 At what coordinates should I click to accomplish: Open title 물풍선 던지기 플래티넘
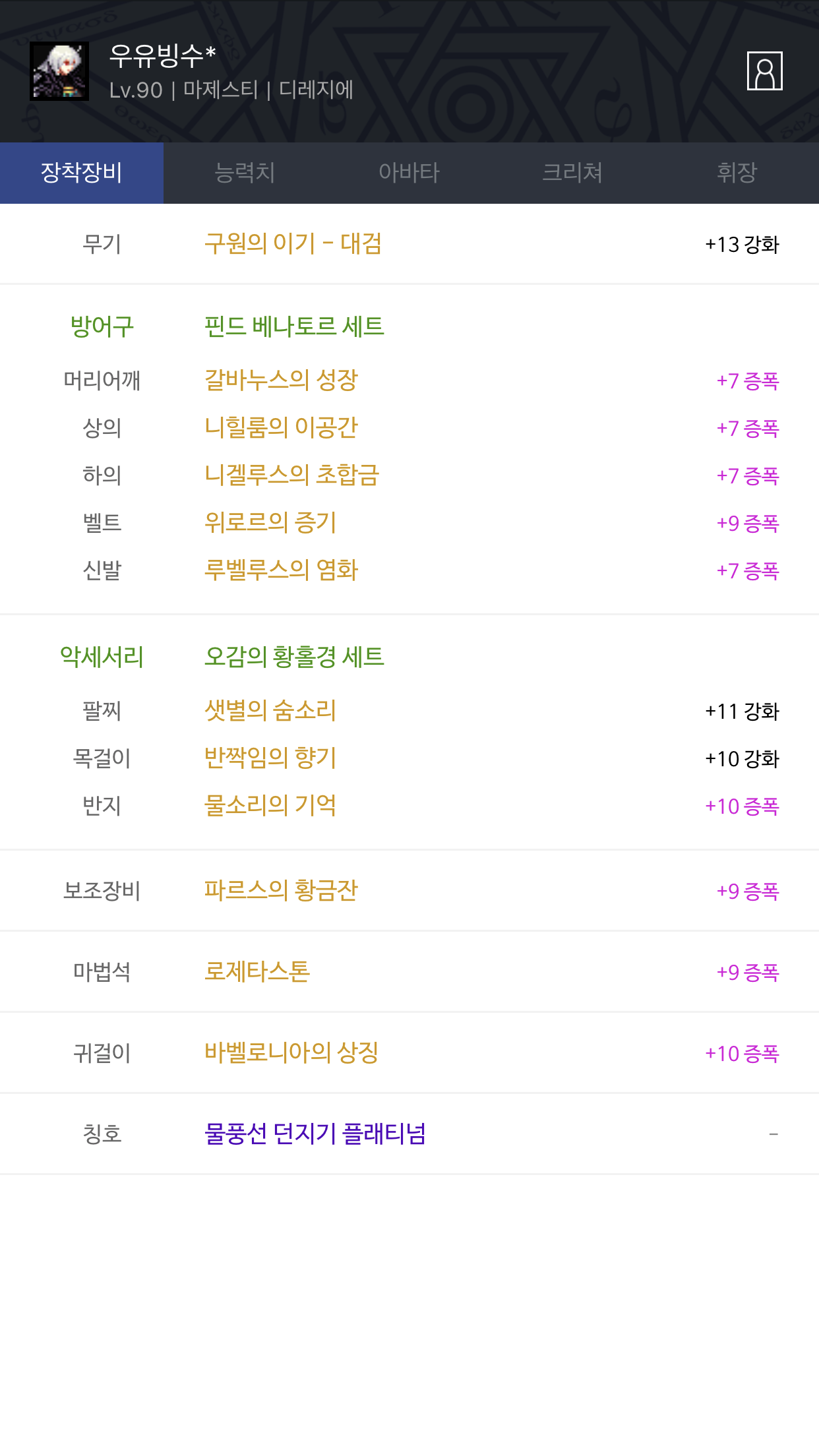coord(409,1134)
